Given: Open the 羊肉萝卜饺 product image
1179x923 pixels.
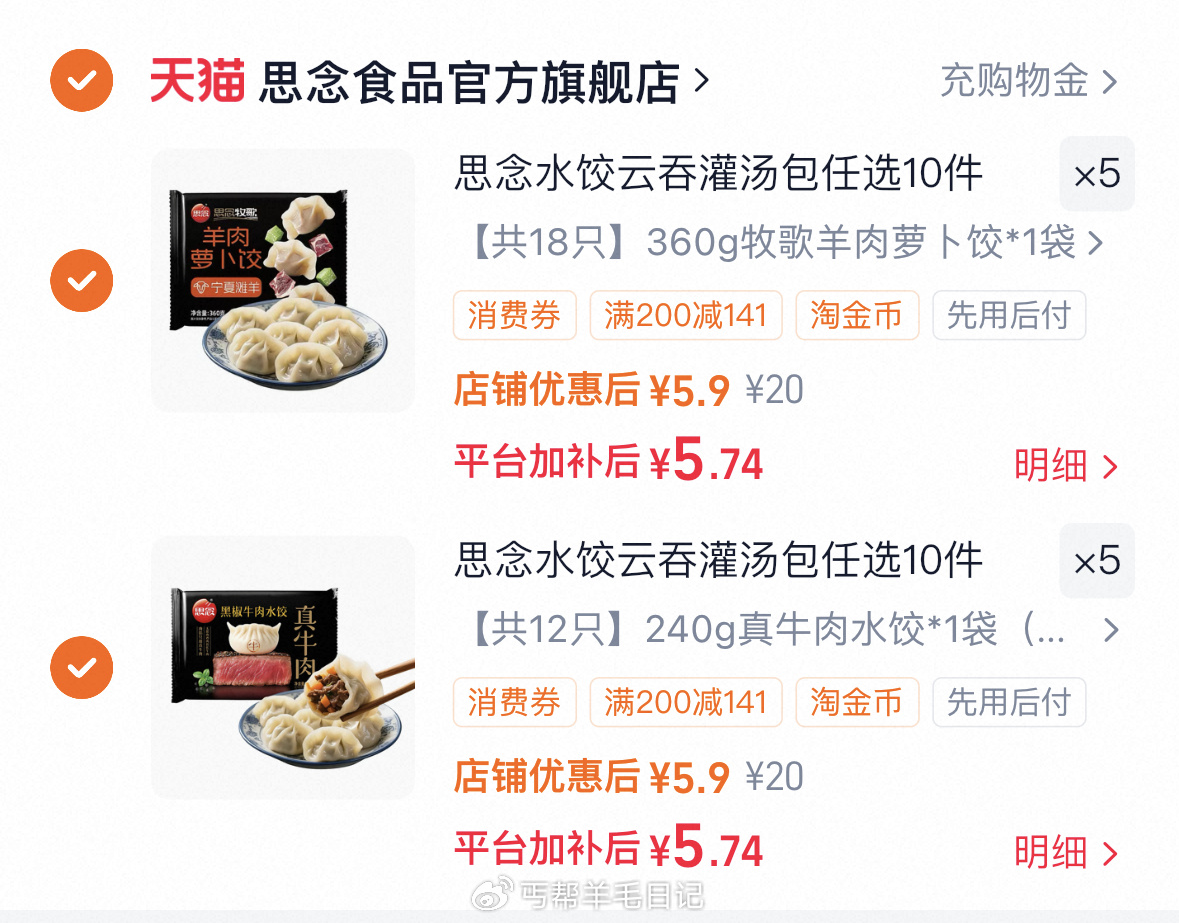Looking at the screenshot, I should (x=283, y=280).
